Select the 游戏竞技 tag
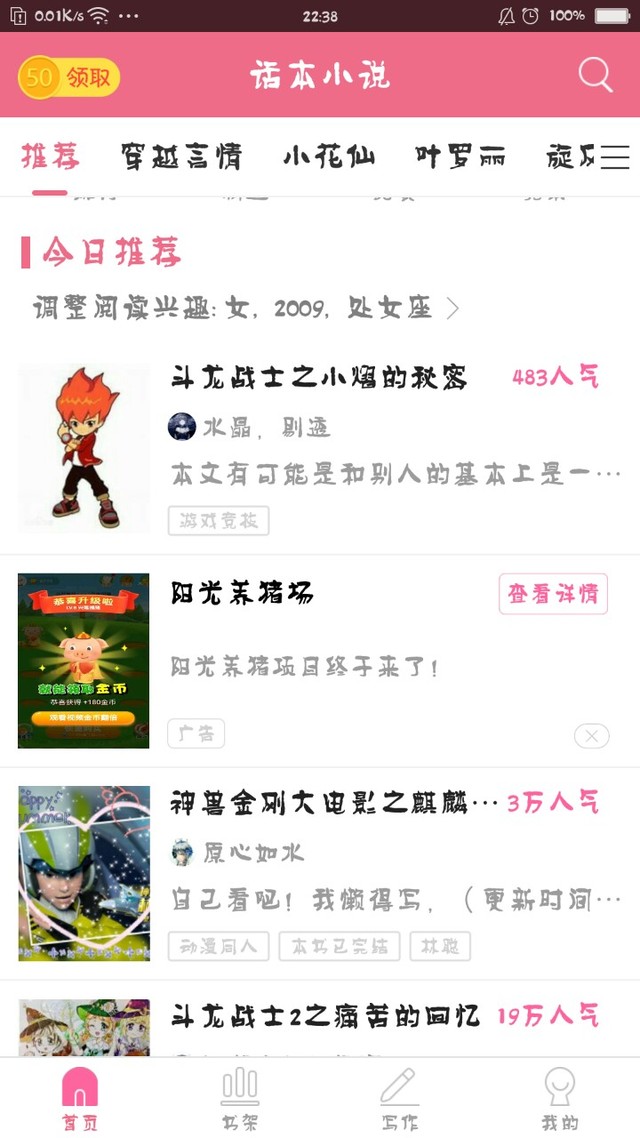Image resolution: width=640 pixels, height=1138 pixels. click(x=218, y=520)
